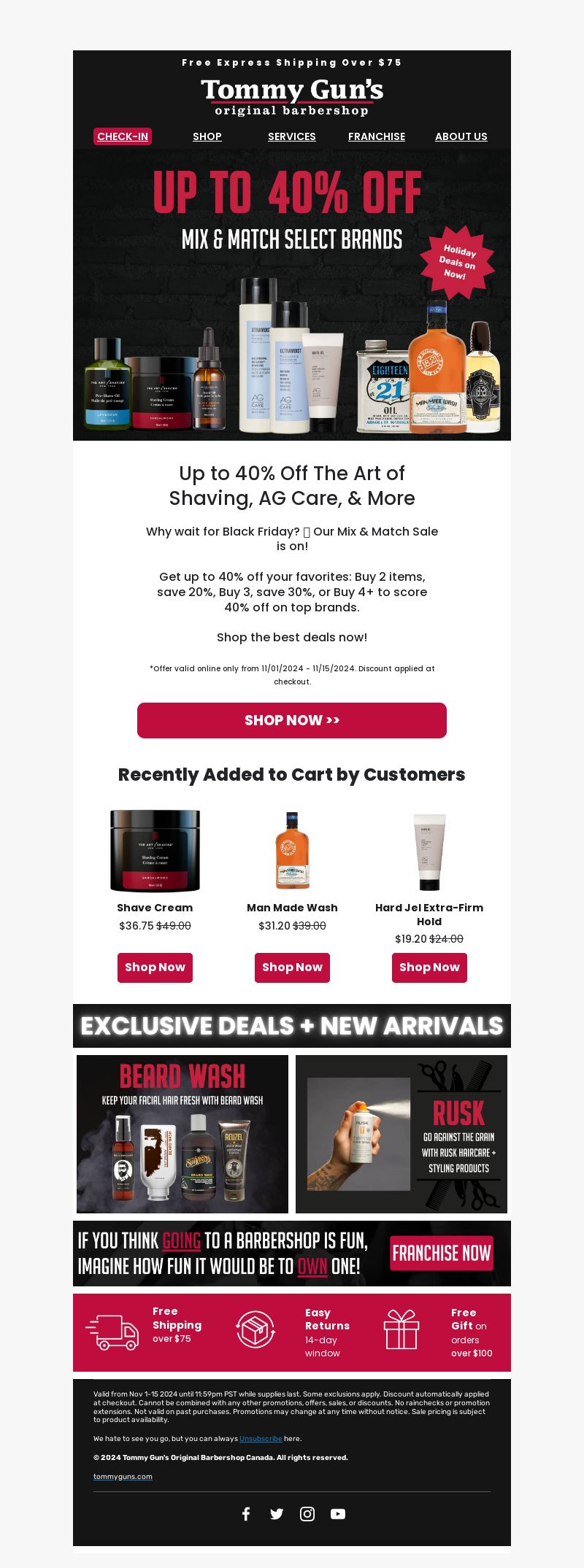Shop Now for Hard Jel Extra-Firm Hold
This screenshot has height=1568, width=584.
pos(429,968)
